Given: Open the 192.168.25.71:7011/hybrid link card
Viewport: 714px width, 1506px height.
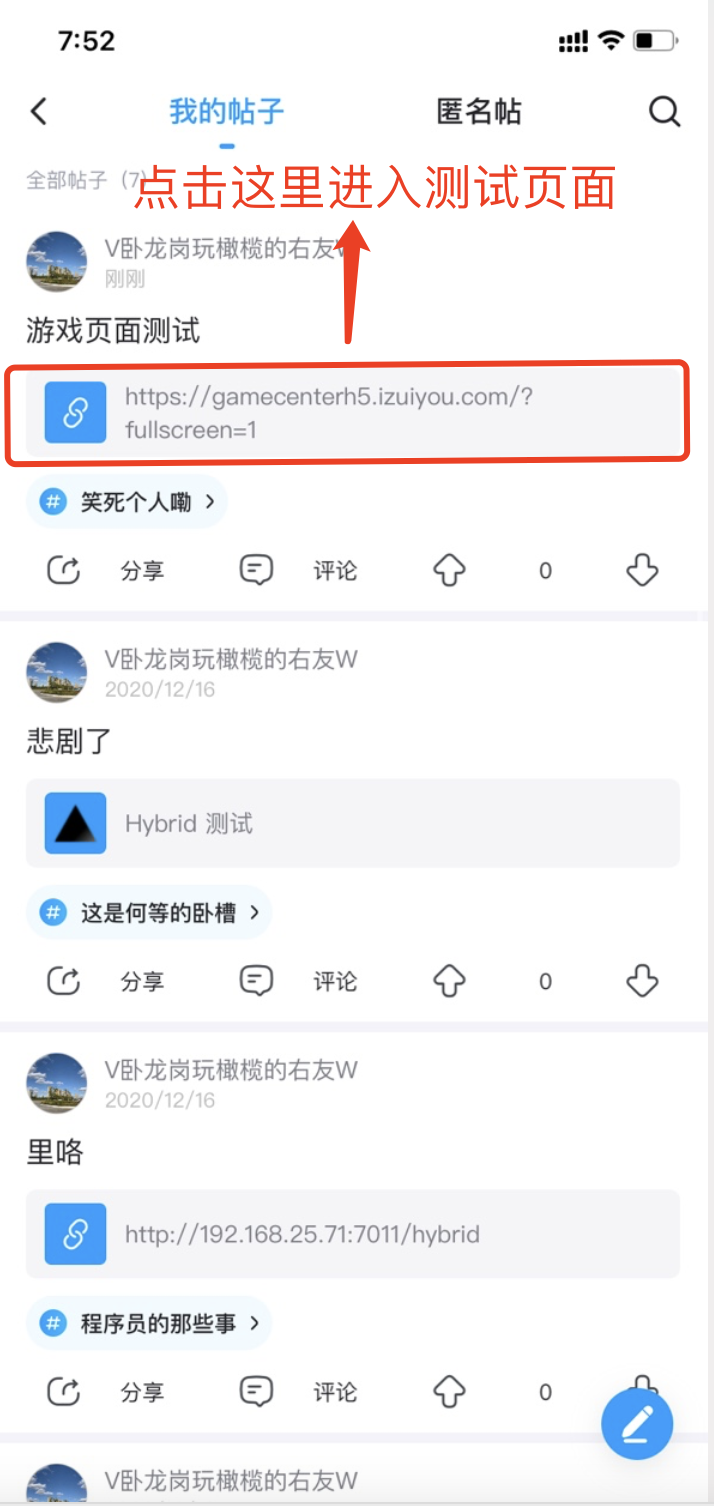Looking at the screenshot, I should tap(352, 1234).
